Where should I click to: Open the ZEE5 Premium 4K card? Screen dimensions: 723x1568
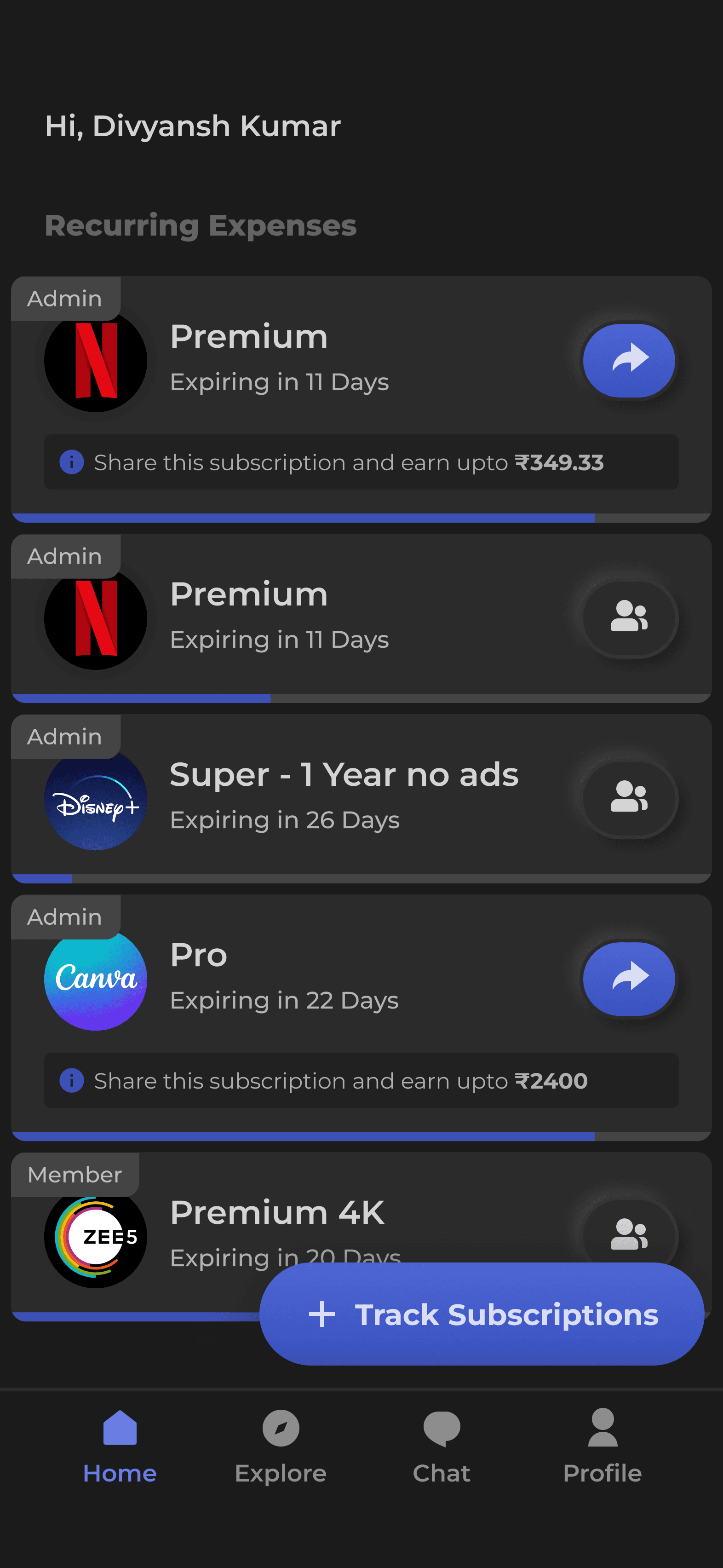pyautogui.click(x=361, y=1236)
